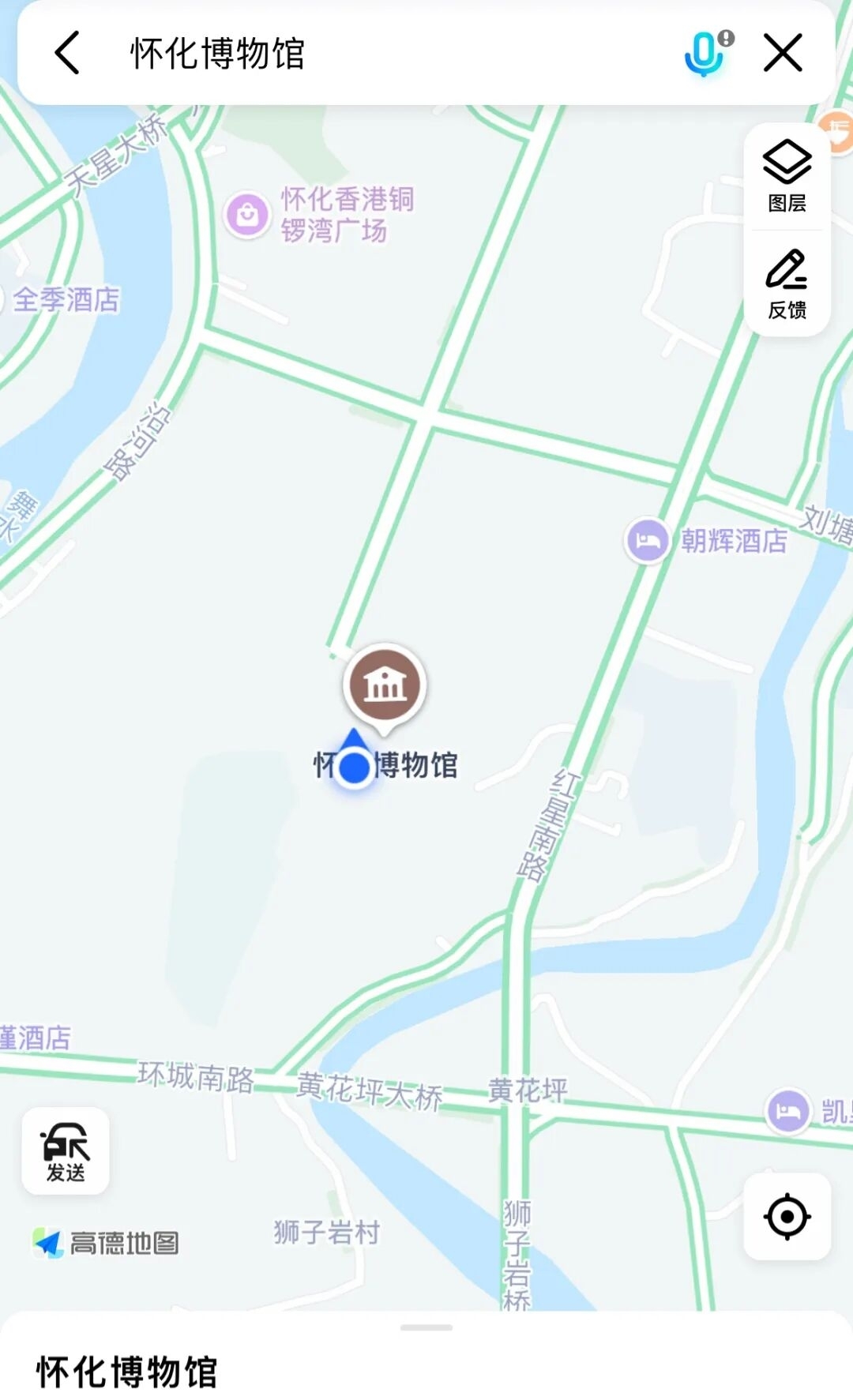The width and height of the screenshot is (853, 1400).
Task: Start voice search with the microphone
Action: click(708, 54)
